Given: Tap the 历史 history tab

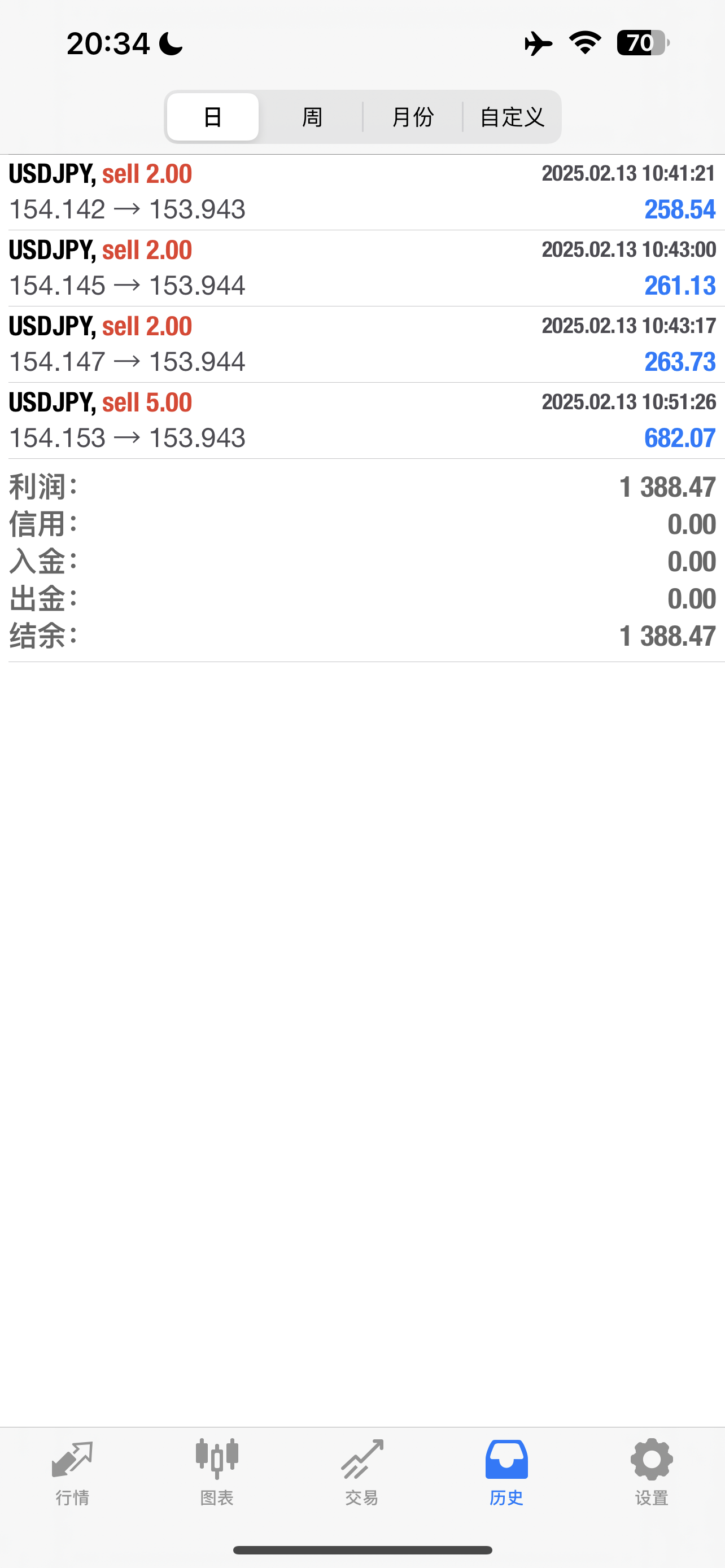Looking at the screenshot, I should (506, 1473).
